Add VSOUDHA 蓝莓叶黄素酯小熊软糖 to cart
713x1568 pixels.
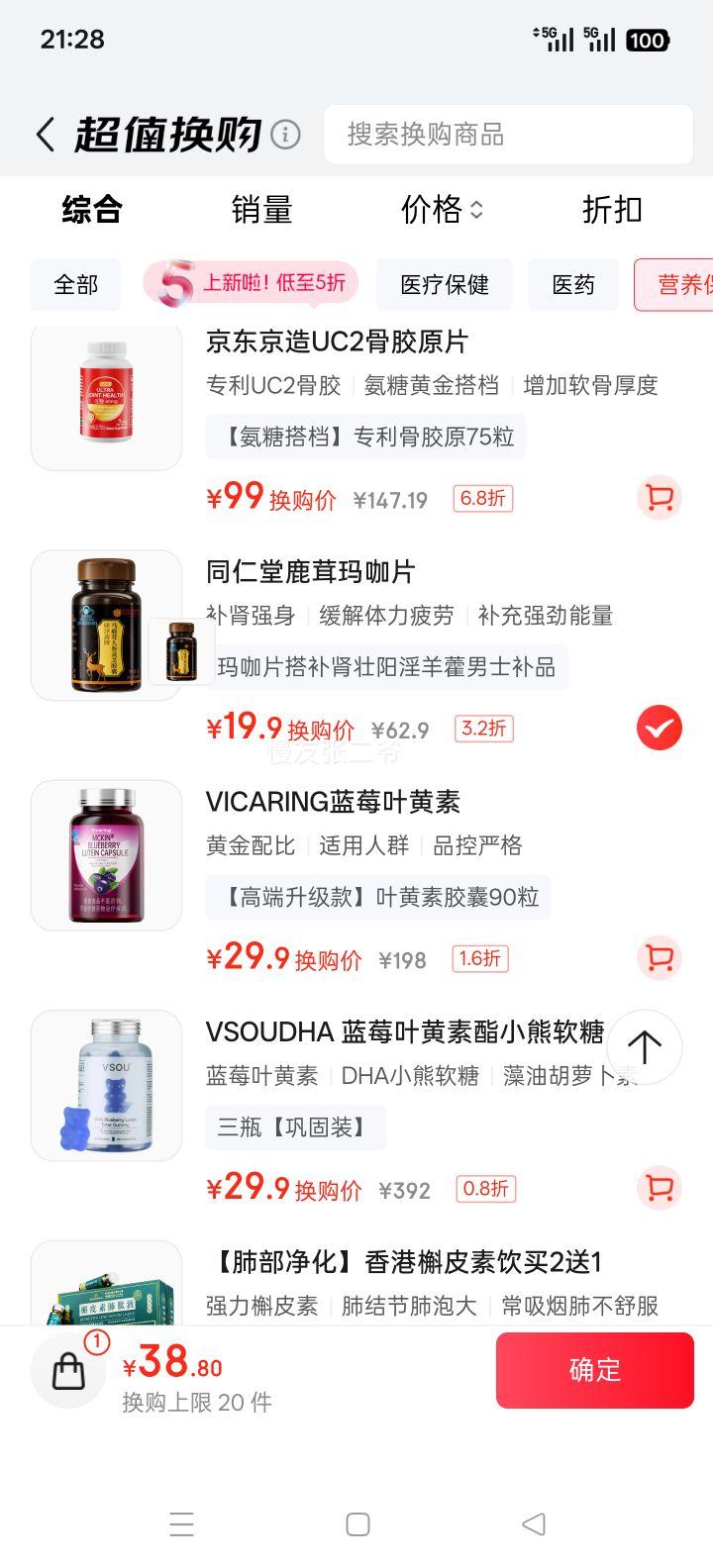(x=660, y=1188)
